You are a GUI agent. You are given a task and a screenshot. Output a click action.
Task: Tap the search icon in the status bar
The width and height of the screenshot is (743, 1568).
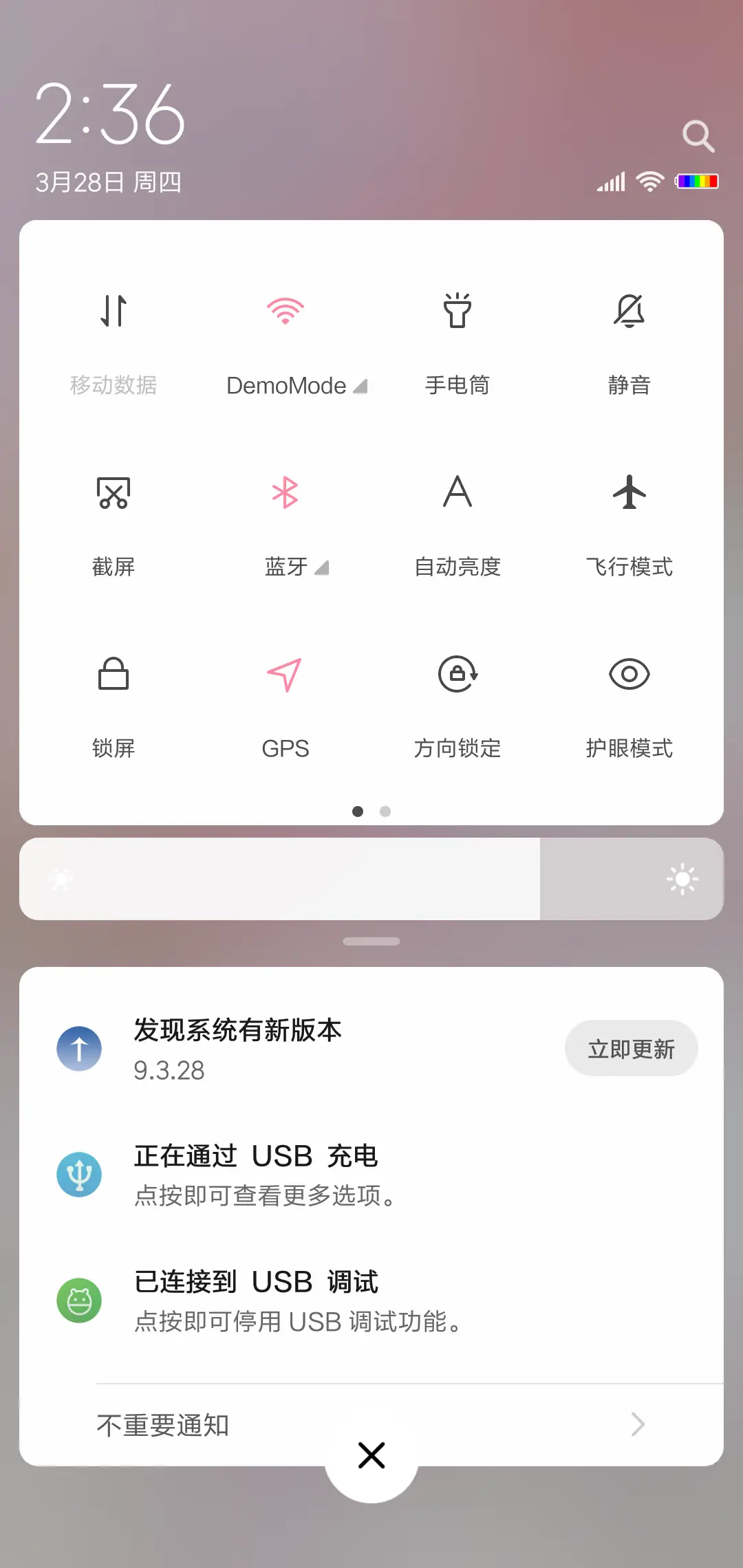click(x=699, y=135)
